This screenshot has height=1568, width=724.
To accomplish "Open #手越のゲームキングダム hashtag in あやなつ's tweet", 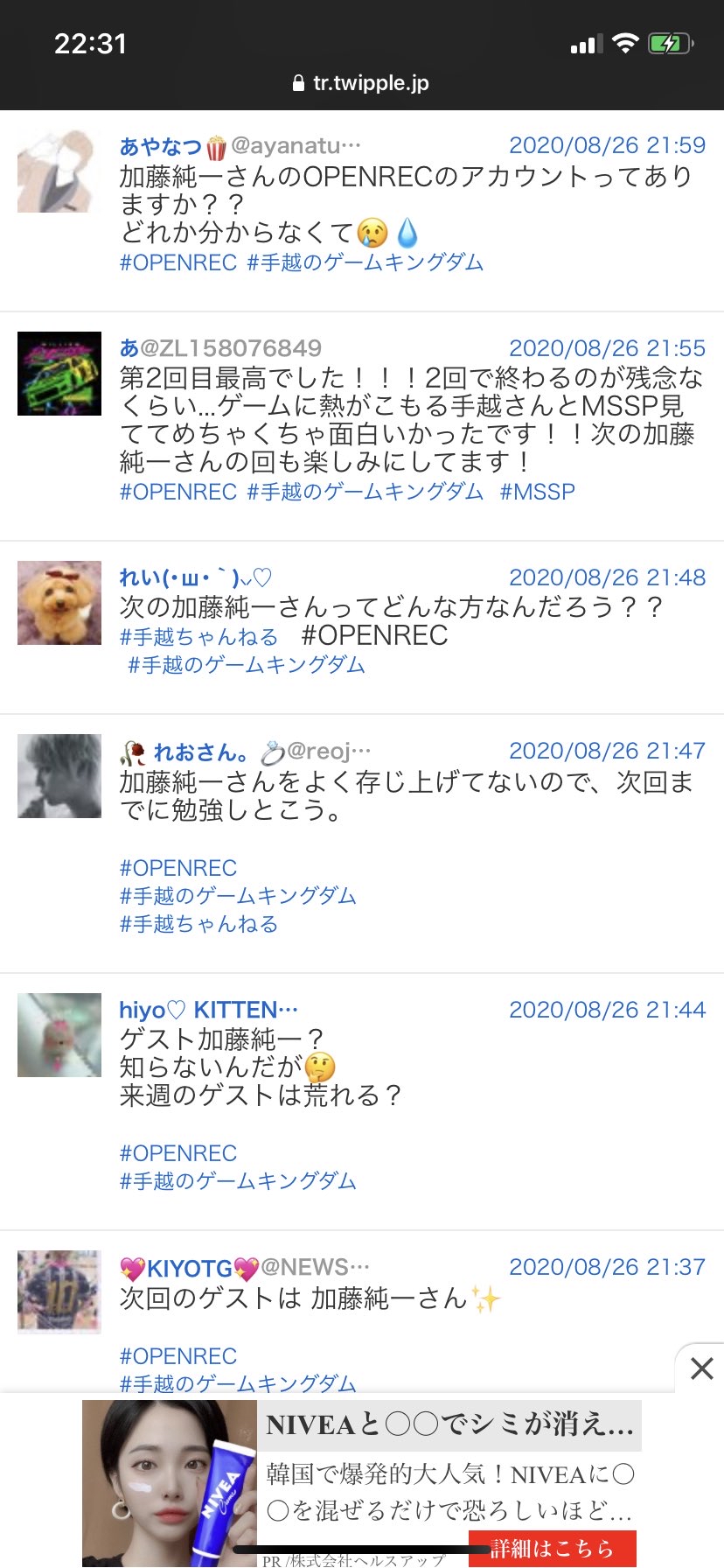I will [x=365, y=262].
